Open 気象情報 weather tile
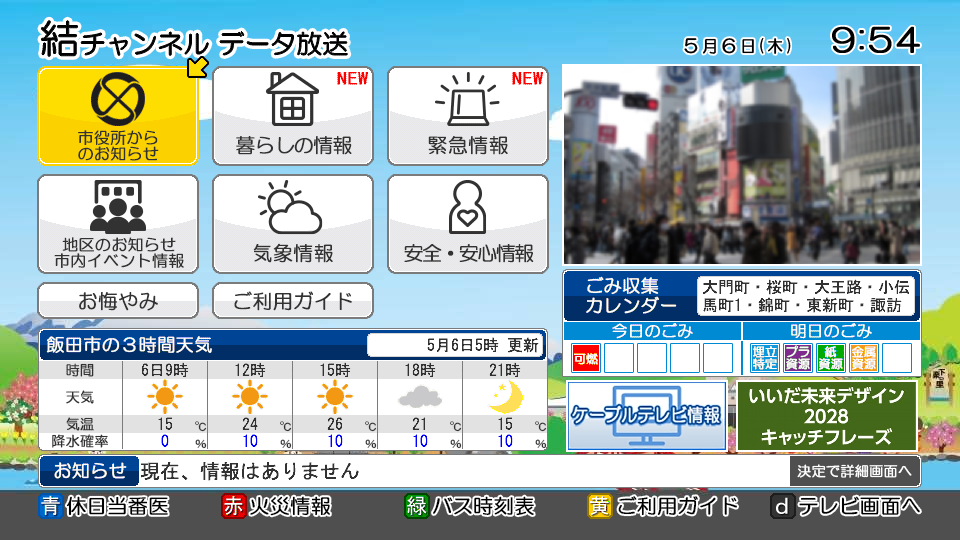Image resolution: width=960 pixels, height=540 pixels. click(293, 224)
